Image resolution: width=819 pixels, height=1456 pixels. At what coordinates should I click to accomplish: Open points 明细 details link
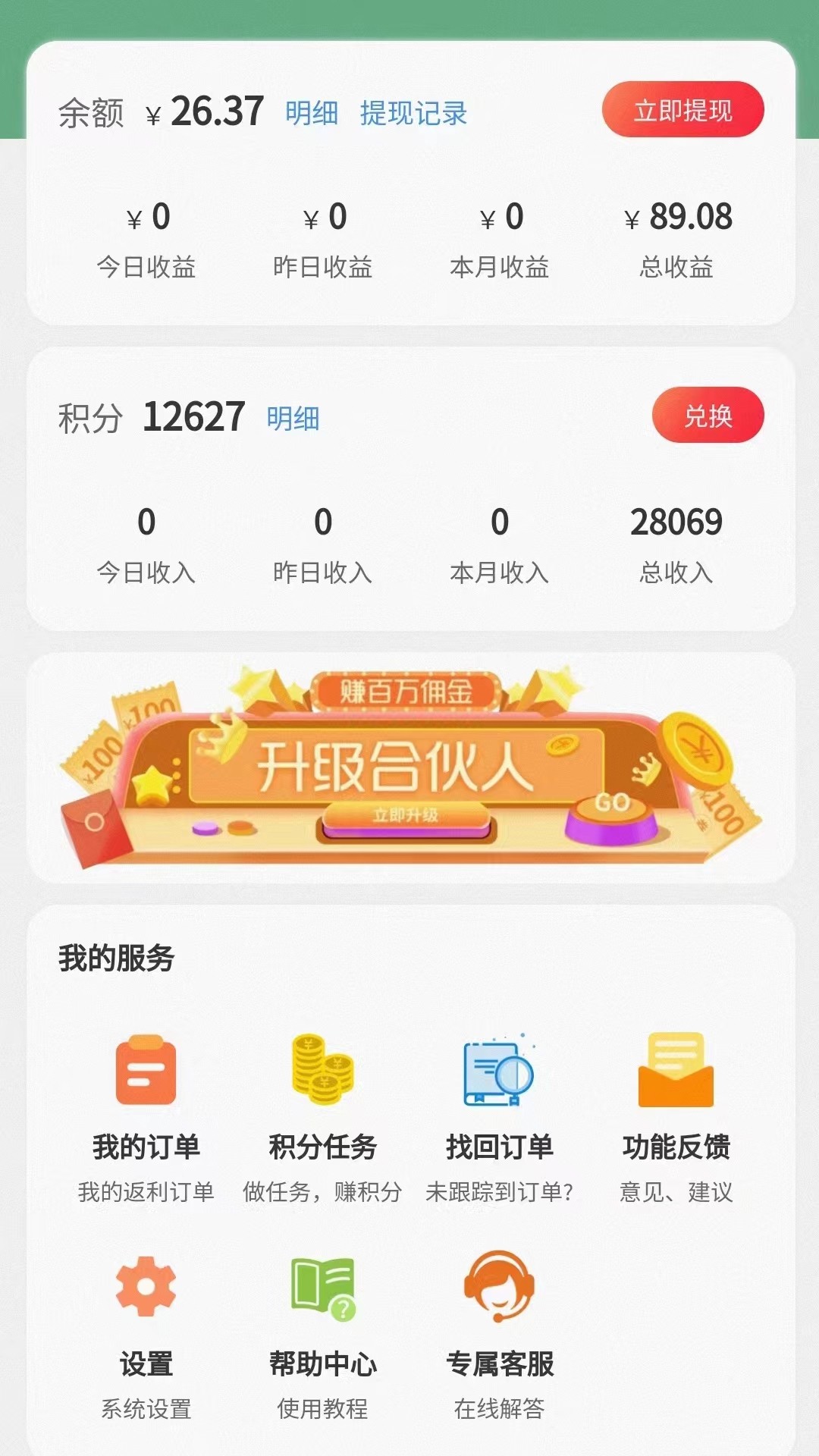pyautogui.click(x=293, y=419)
